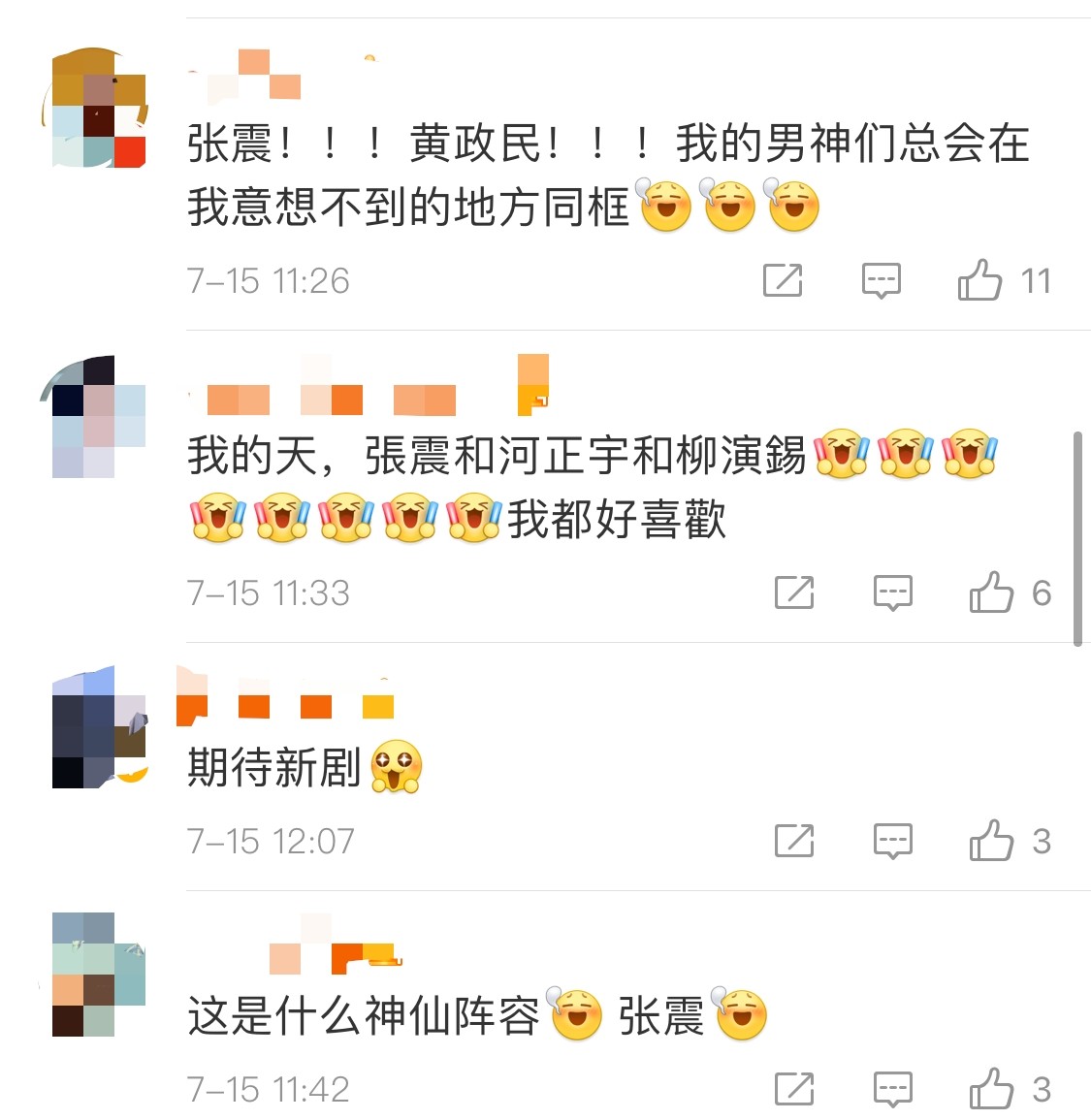
Task: Repost the 这是什么神仙阵容 comment
Action: [x=794, y=1088]
